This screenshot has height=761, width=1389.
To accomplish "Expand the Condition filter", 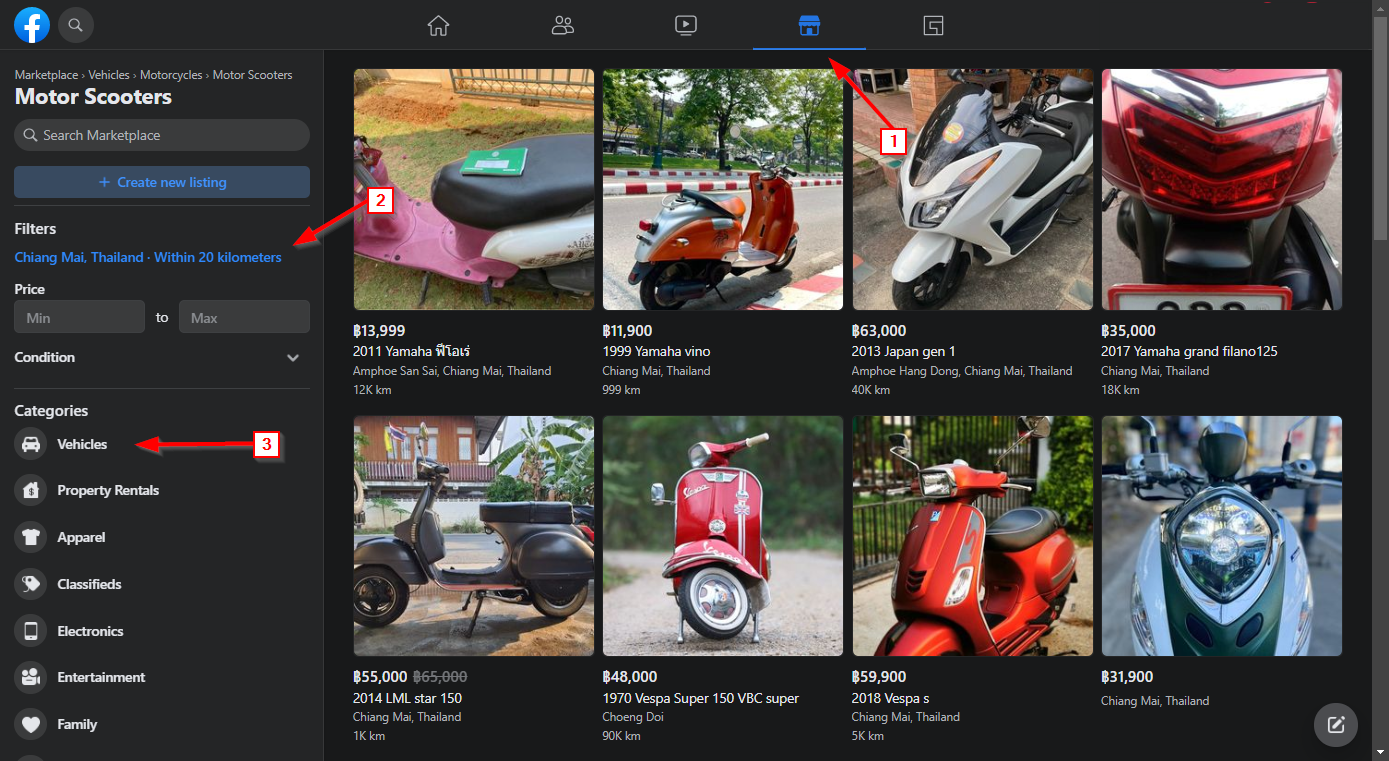I will tap(162, 357).
